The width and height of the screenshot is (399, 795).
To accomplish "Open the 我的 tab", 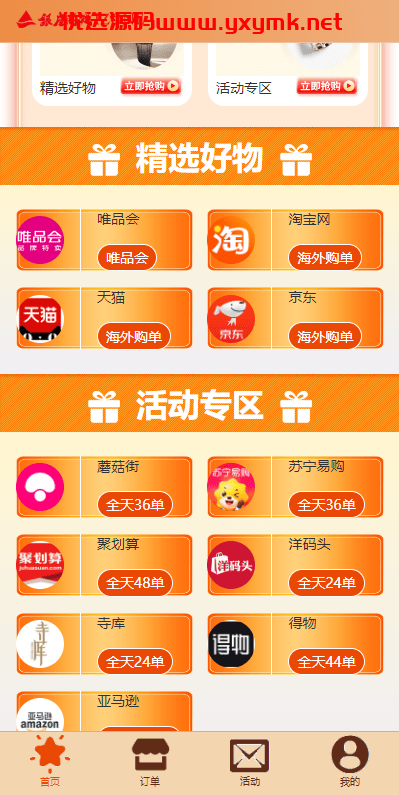I will coord(350,763).
